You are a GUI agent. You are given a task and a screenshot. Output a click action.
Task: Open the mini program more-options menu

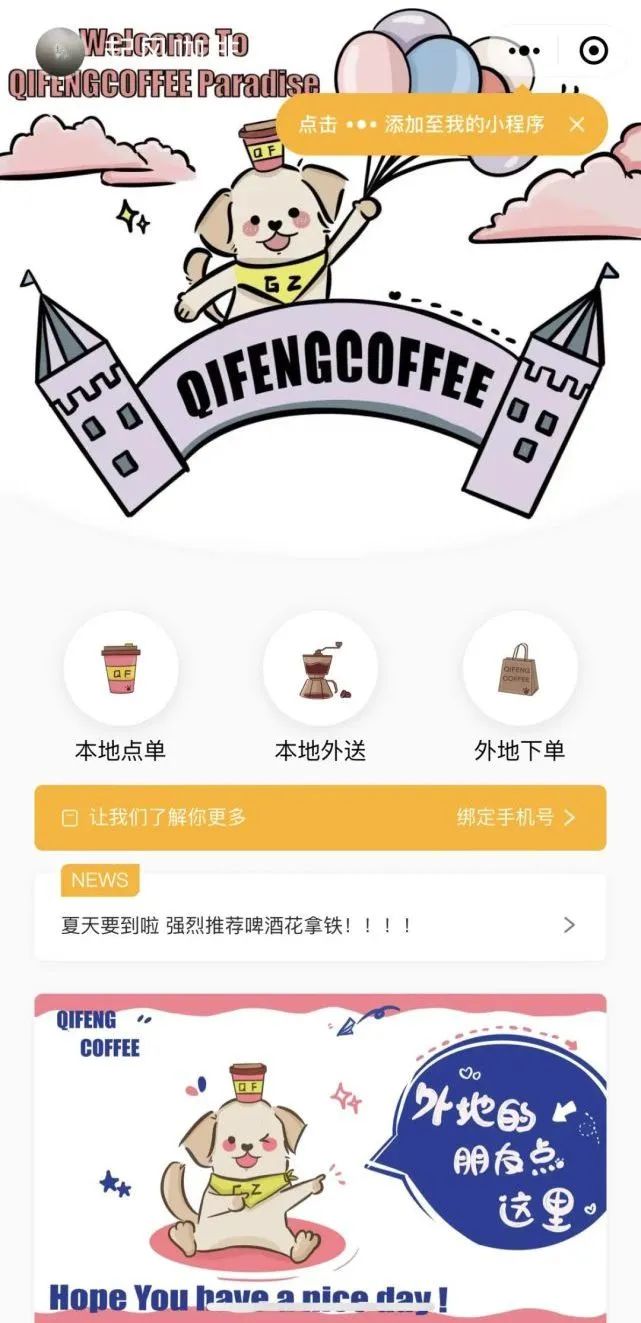point(524,50)
